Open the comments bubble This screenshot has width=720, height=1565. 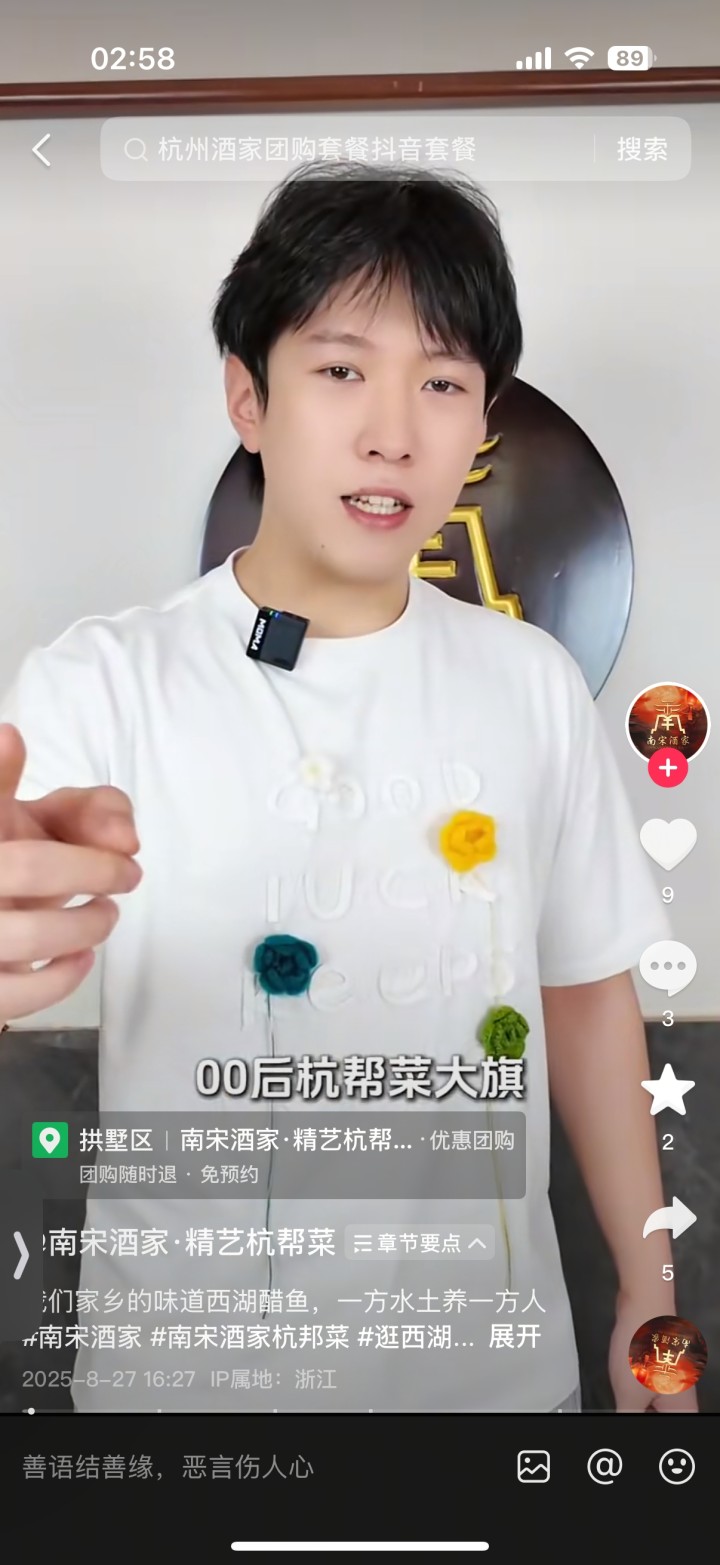click(667, 968)
